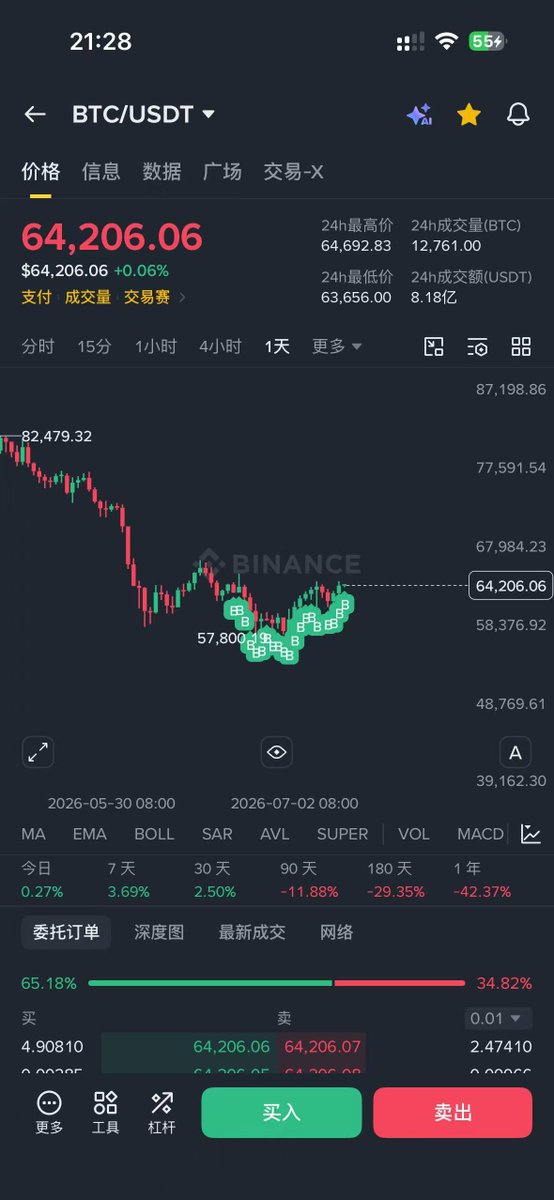
Task: Expand the 更多 interval dropdown
Action: click(x=337, y=346)
